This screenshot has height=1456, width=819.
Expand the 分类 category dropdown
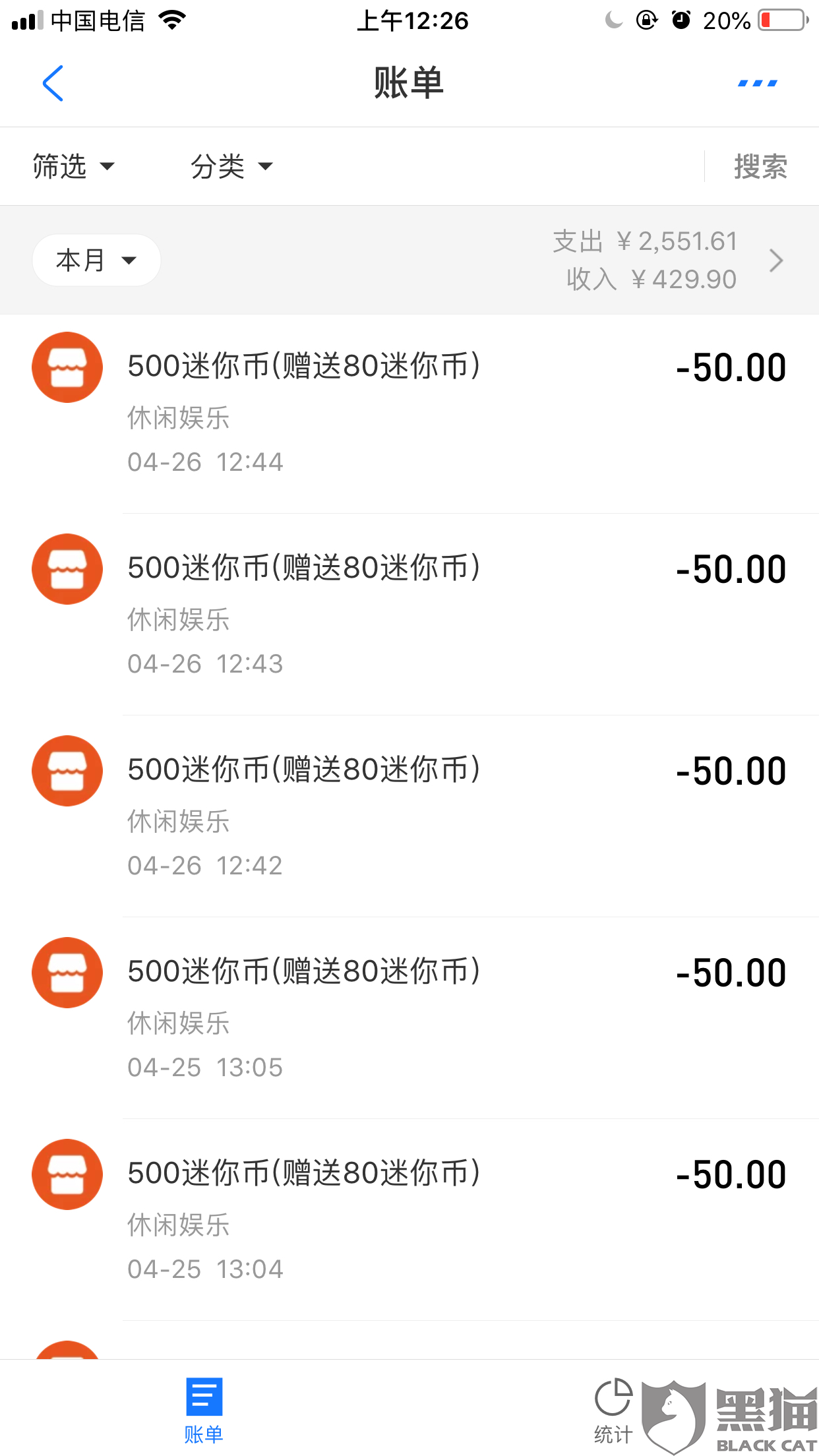[x=231, y=166]
